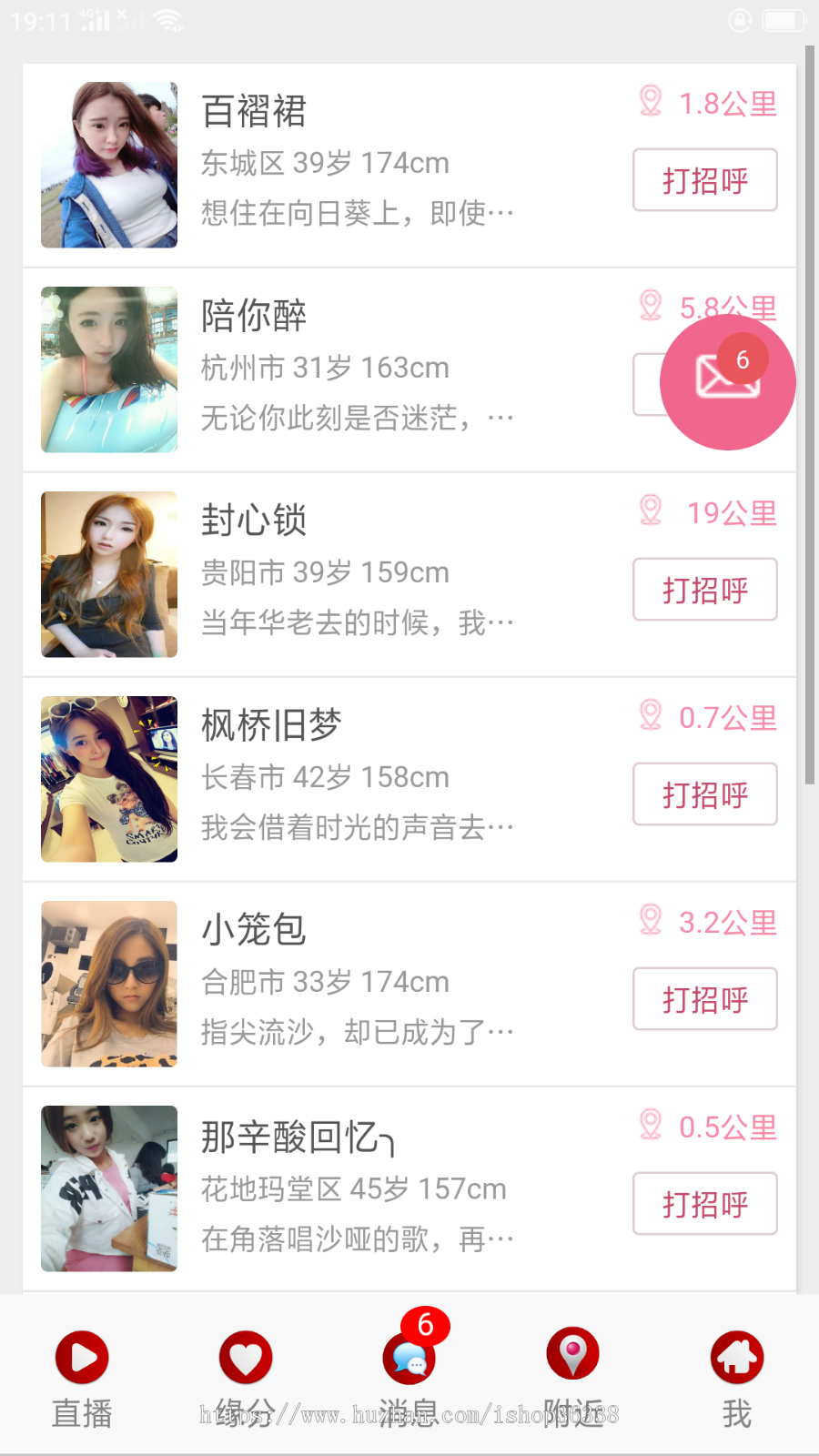The image size is (819, 1456).
Task: Say hello to 百褶裙
Action: coord(705,180)
